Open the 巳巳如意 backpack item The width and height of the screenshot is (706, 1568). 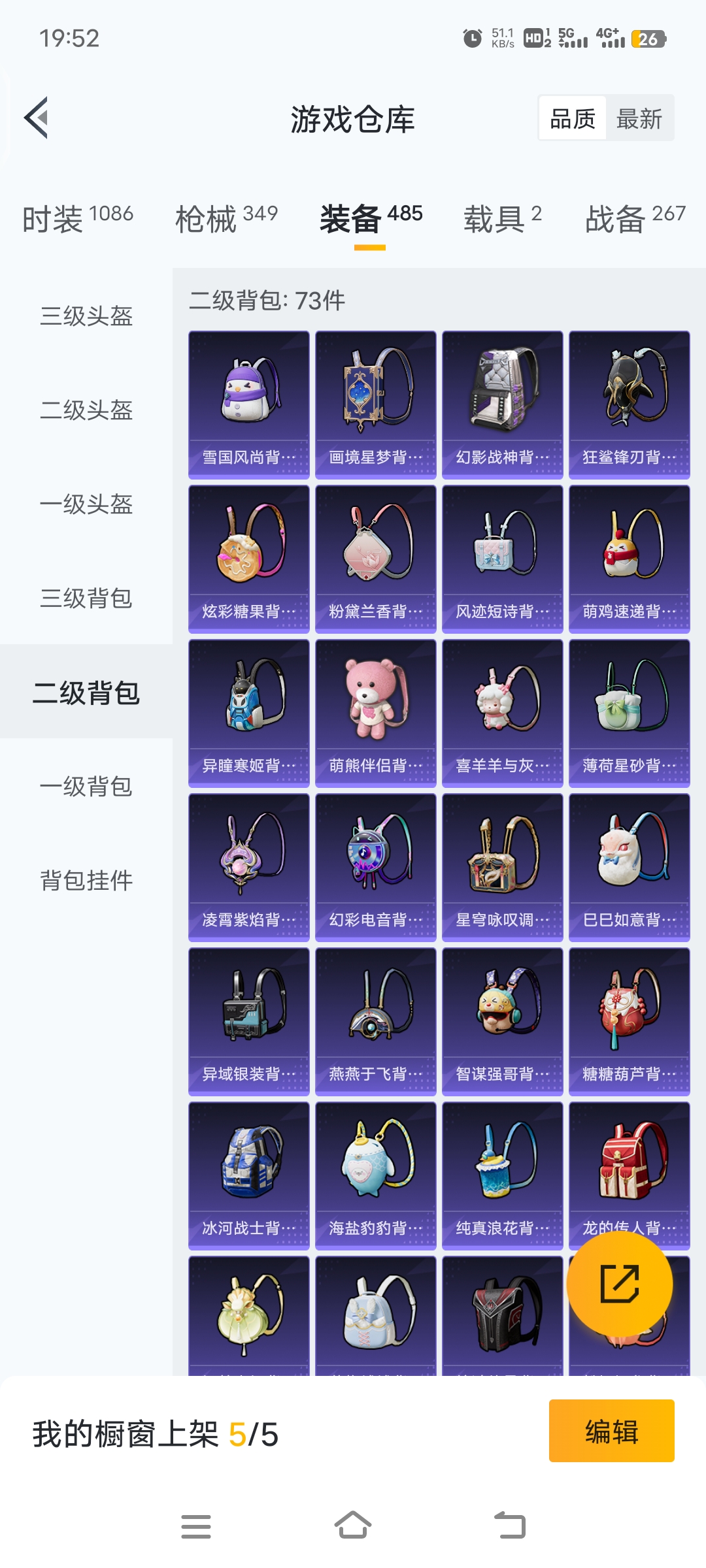click(630, 868)
